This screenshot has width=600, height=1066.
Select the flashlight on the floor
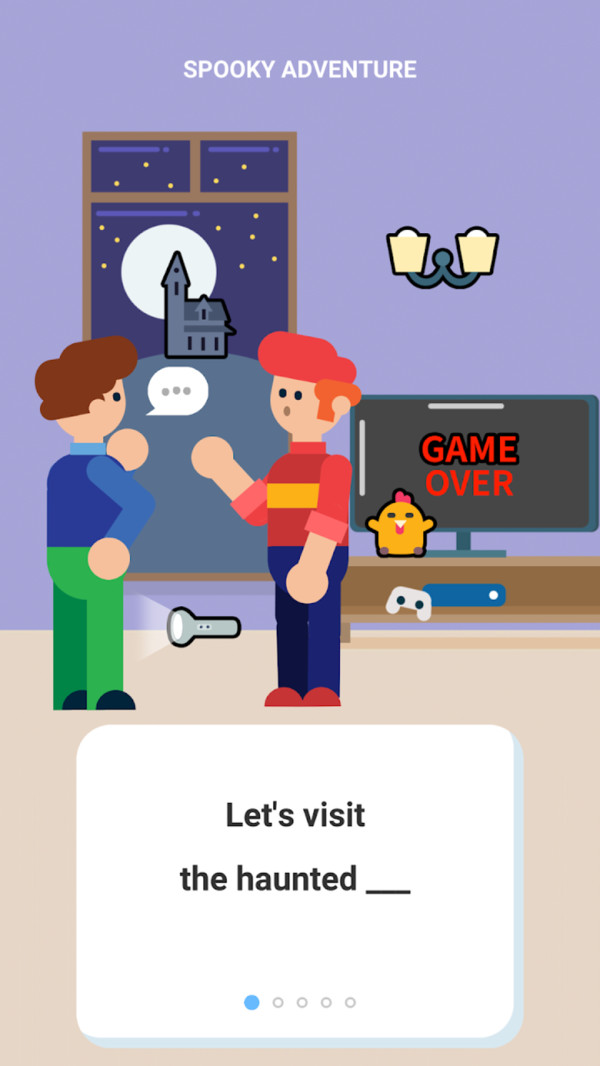[204, 627]
